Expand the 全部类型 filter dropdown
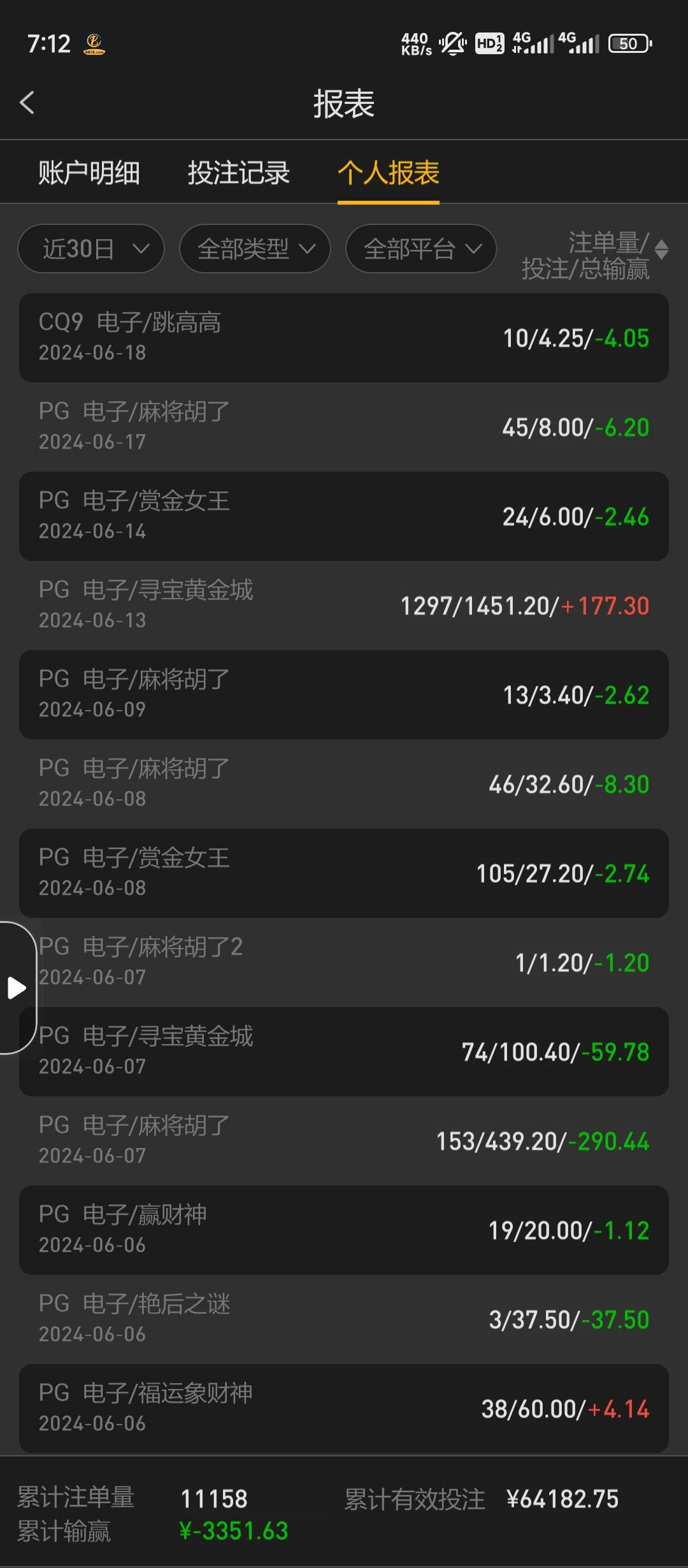This screenshot has width=688, height=1568. tap(255, 249)
